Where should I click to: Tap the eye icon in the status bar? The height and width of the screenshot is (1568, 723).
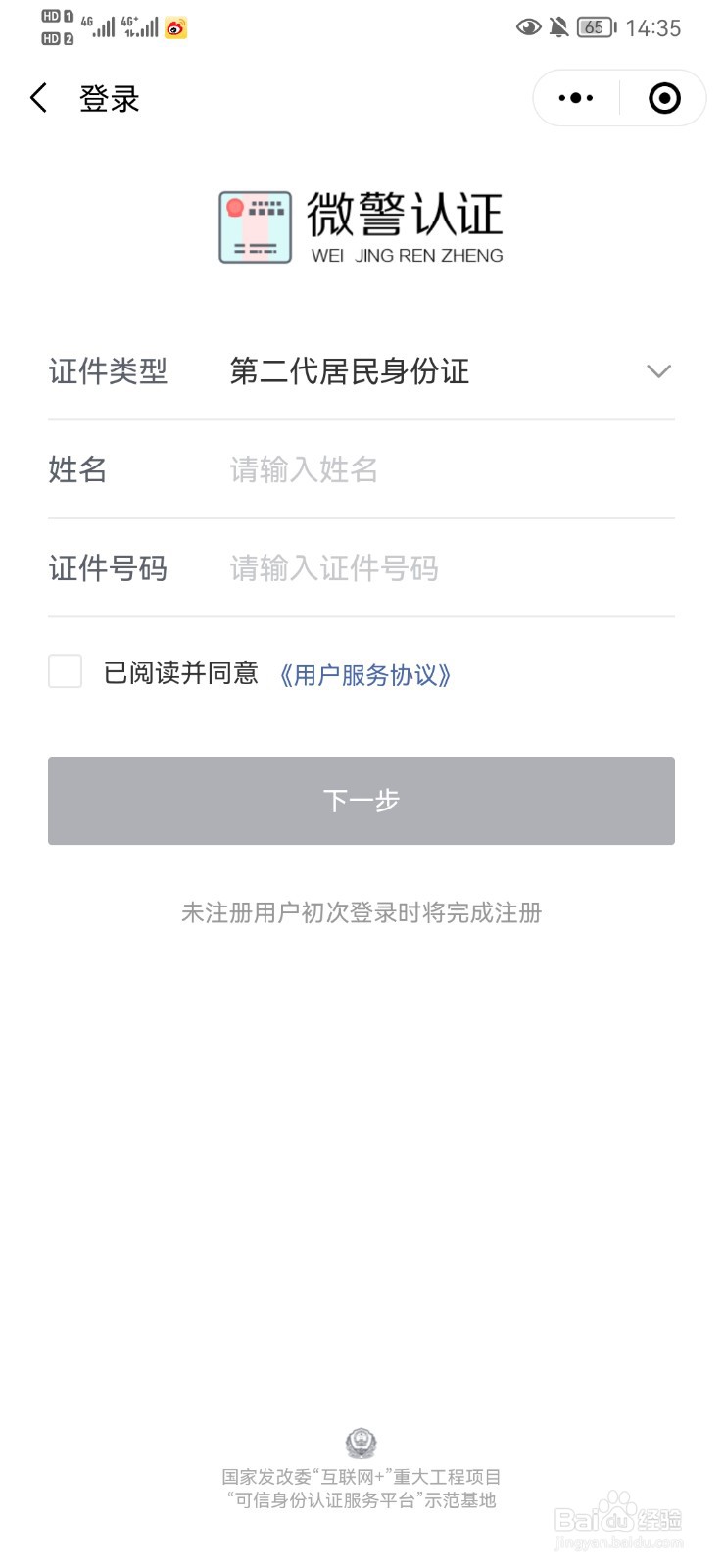point(527,27)
